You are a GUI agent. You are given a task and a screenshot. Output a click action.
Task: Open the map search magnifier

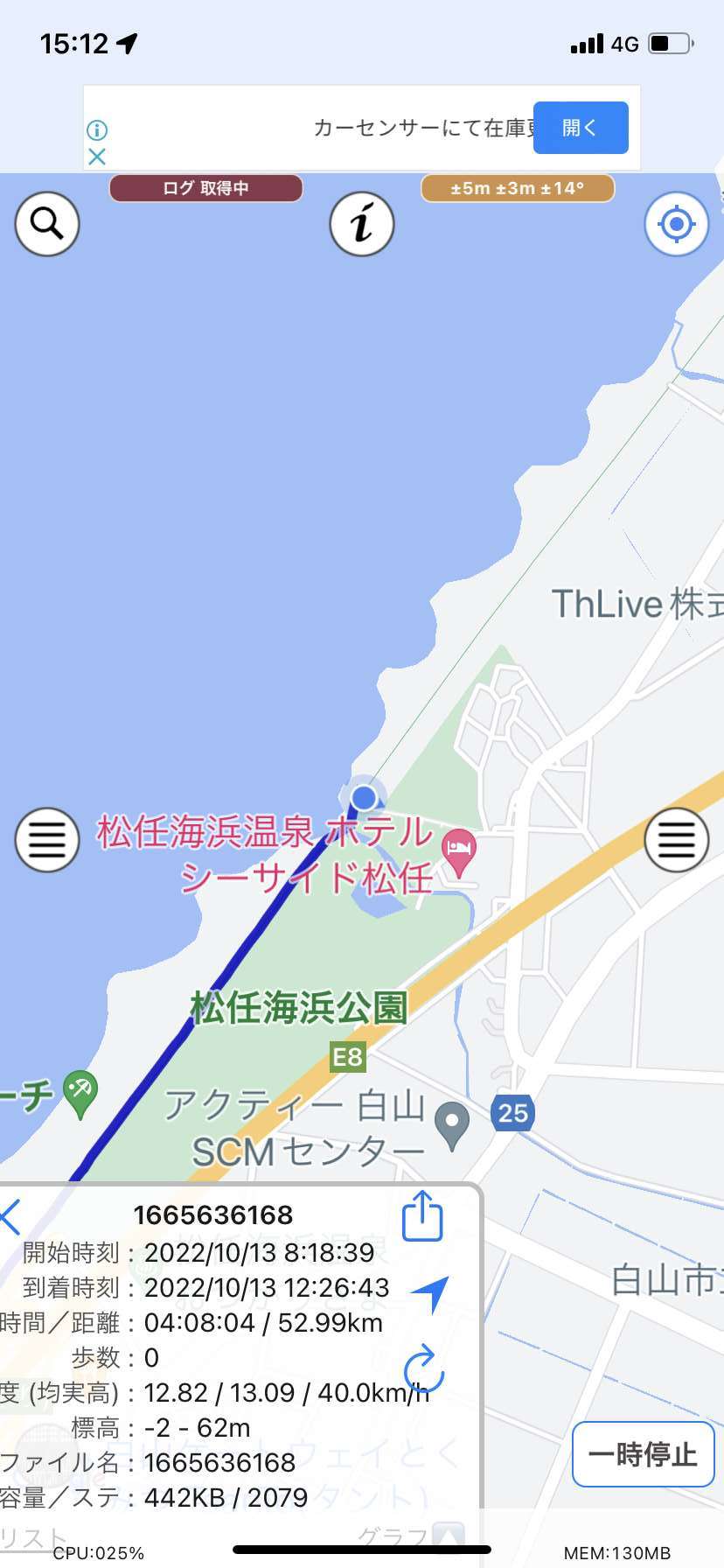[x=47, y=224]
